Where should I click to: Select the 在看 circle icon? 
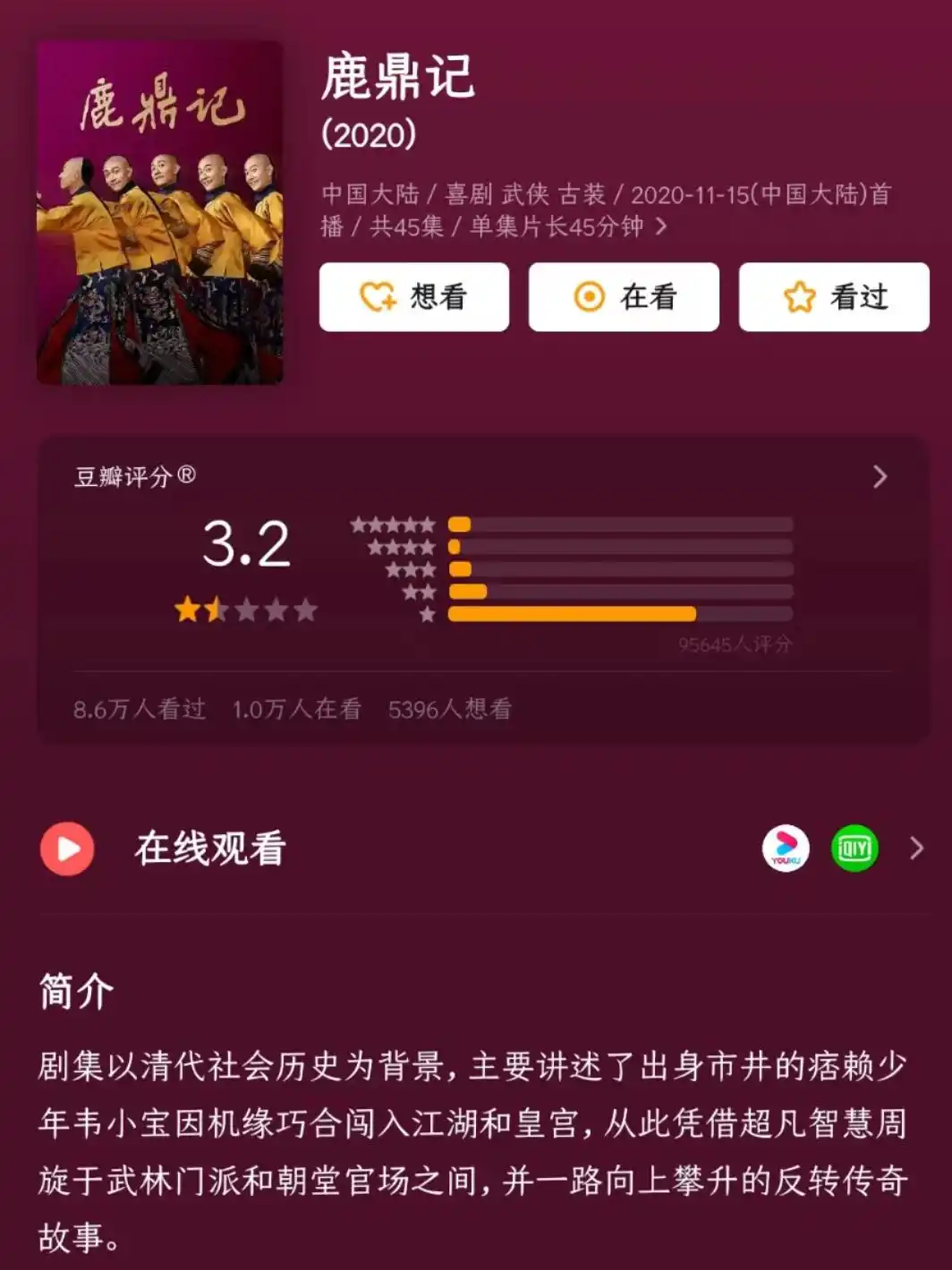pyautogui.click(x=591, y=297)
